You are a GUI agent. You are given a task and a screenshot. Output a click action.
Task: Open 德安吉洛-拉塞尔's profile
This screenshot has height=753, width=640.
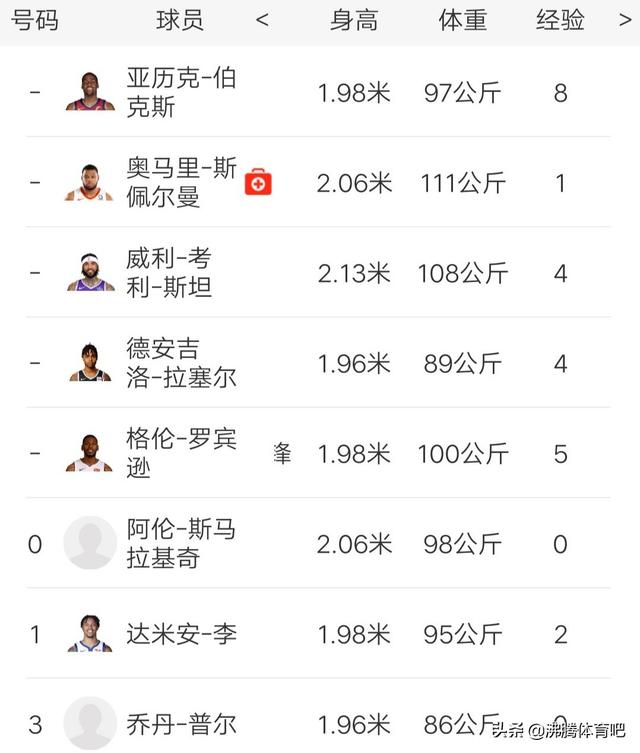(181, 363)
